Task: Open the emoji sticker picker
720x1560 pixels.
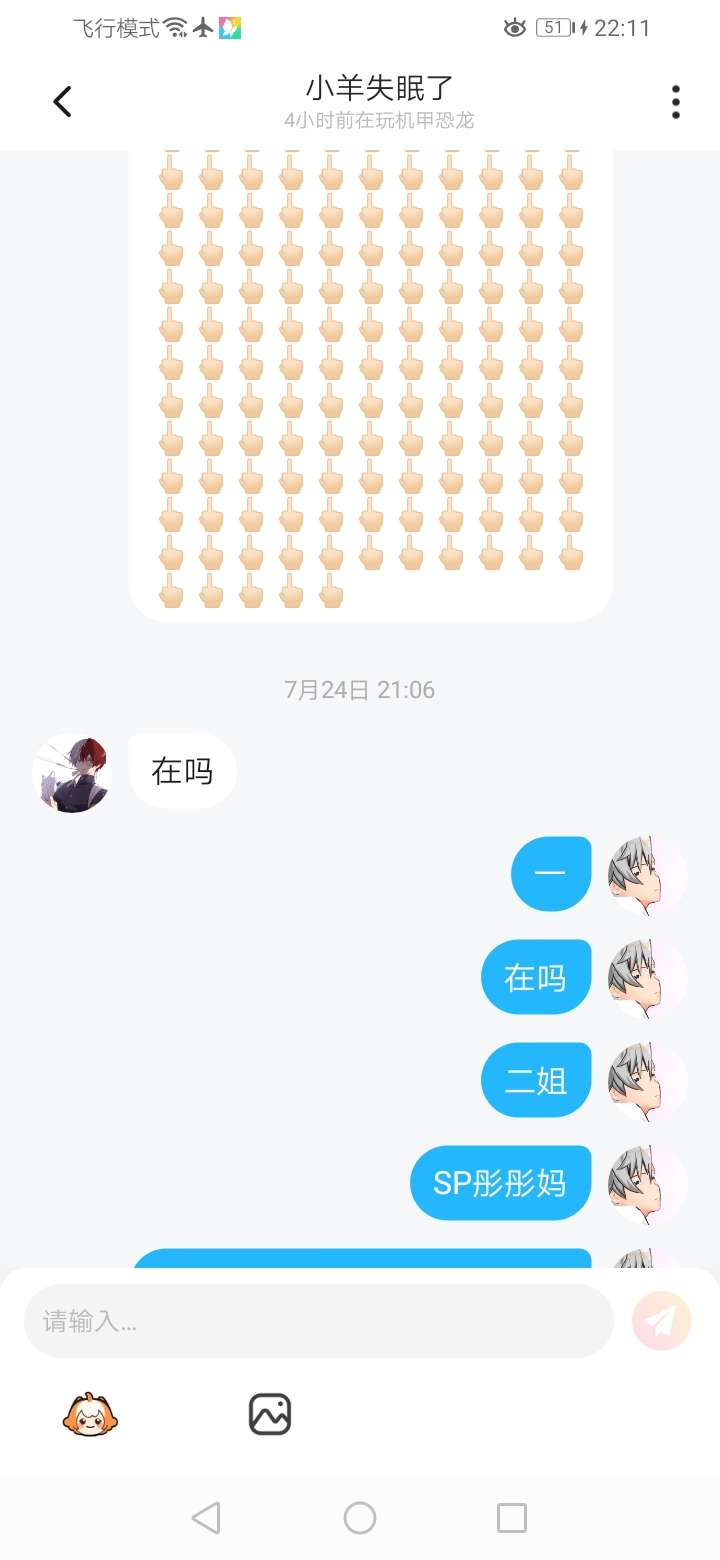Action: click(90, 1414)
